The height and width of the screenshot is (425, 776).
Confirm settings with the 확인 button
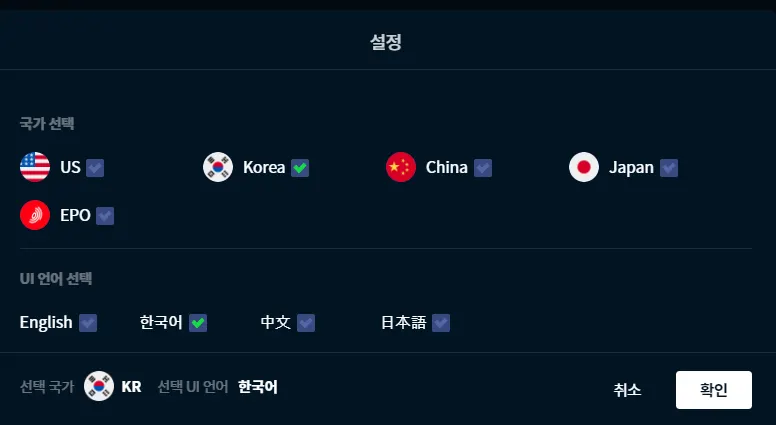point(713,390)
